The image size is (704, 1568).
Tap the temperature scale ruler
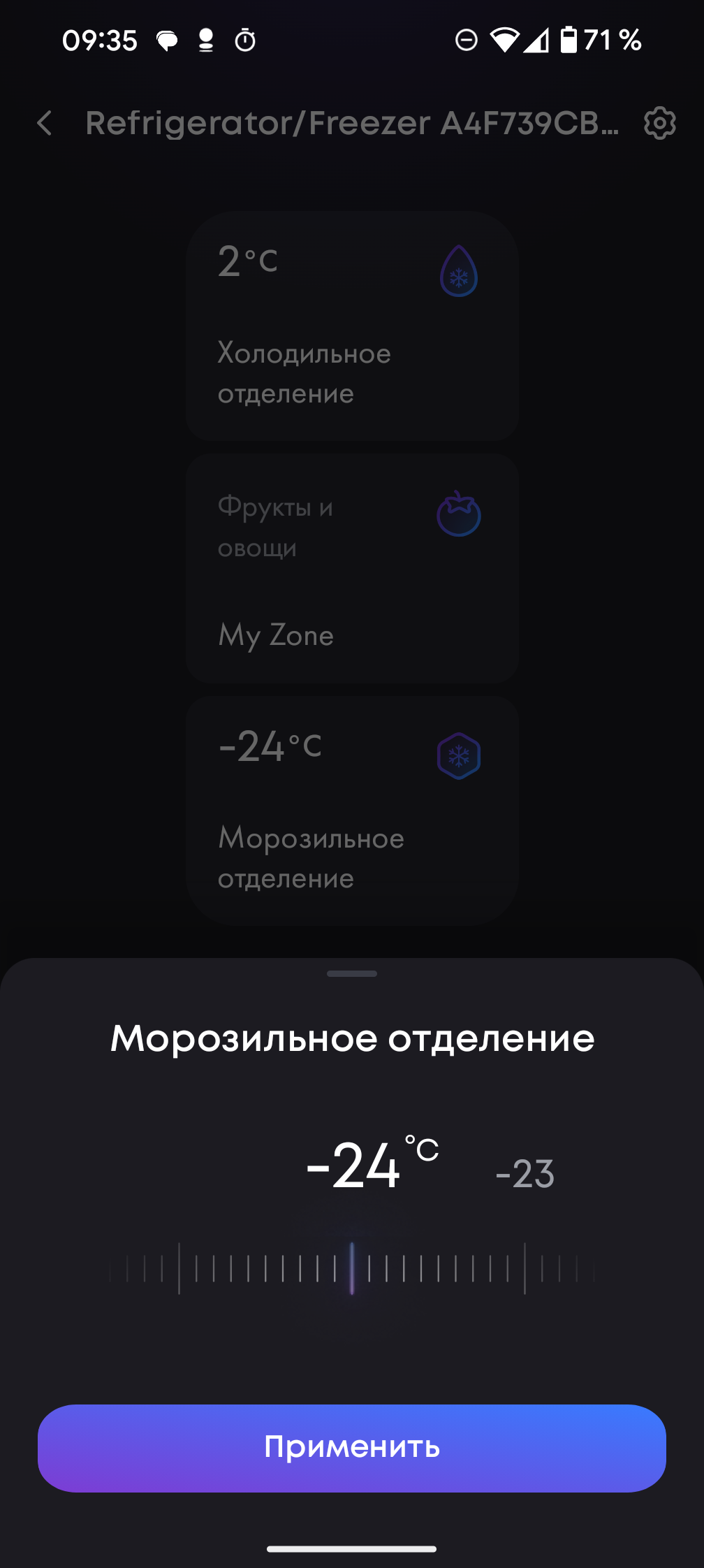352,1268
